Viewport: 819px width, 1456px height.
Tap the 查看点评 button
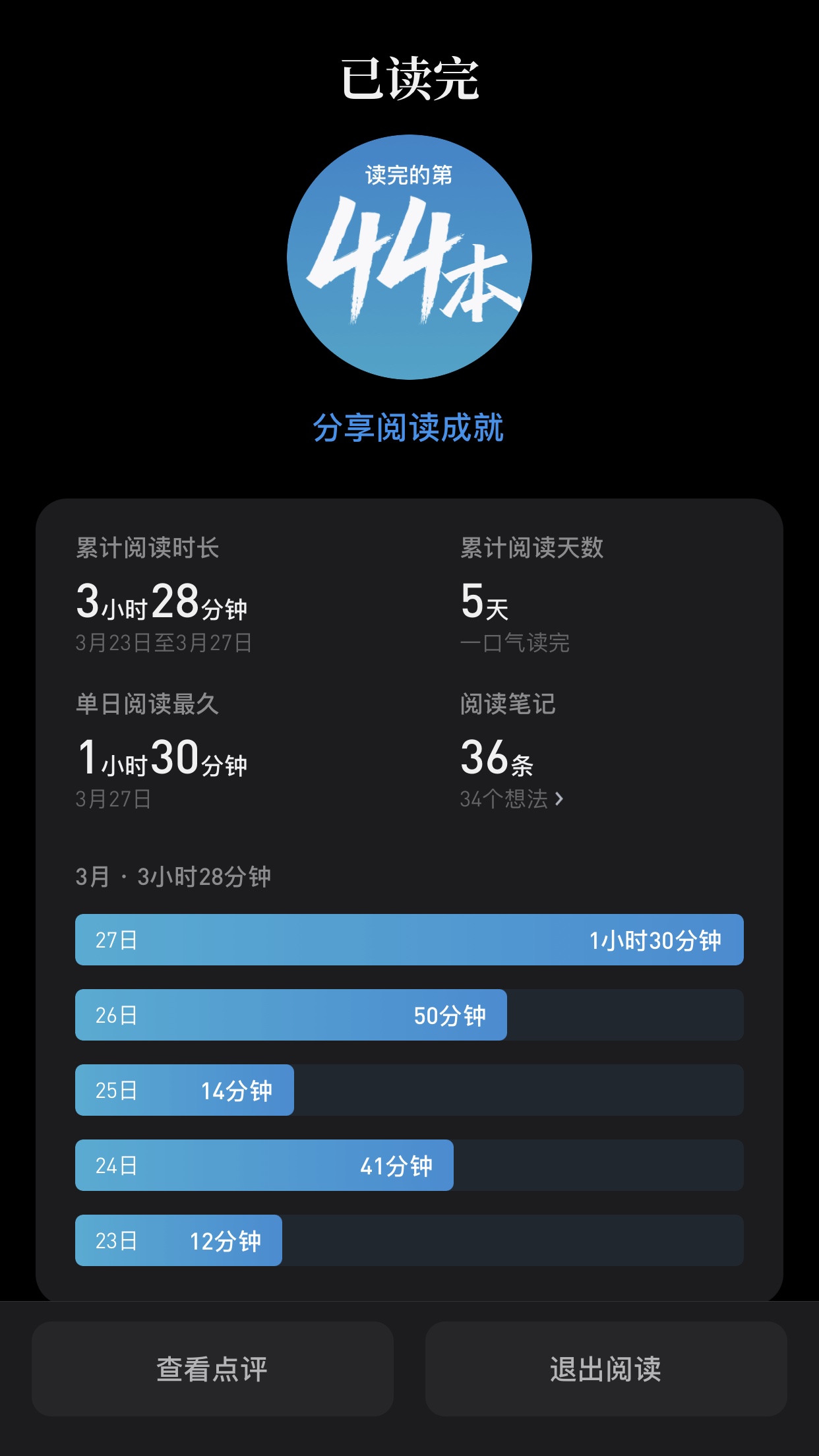pyautogui.click(x=212, y=1369)
